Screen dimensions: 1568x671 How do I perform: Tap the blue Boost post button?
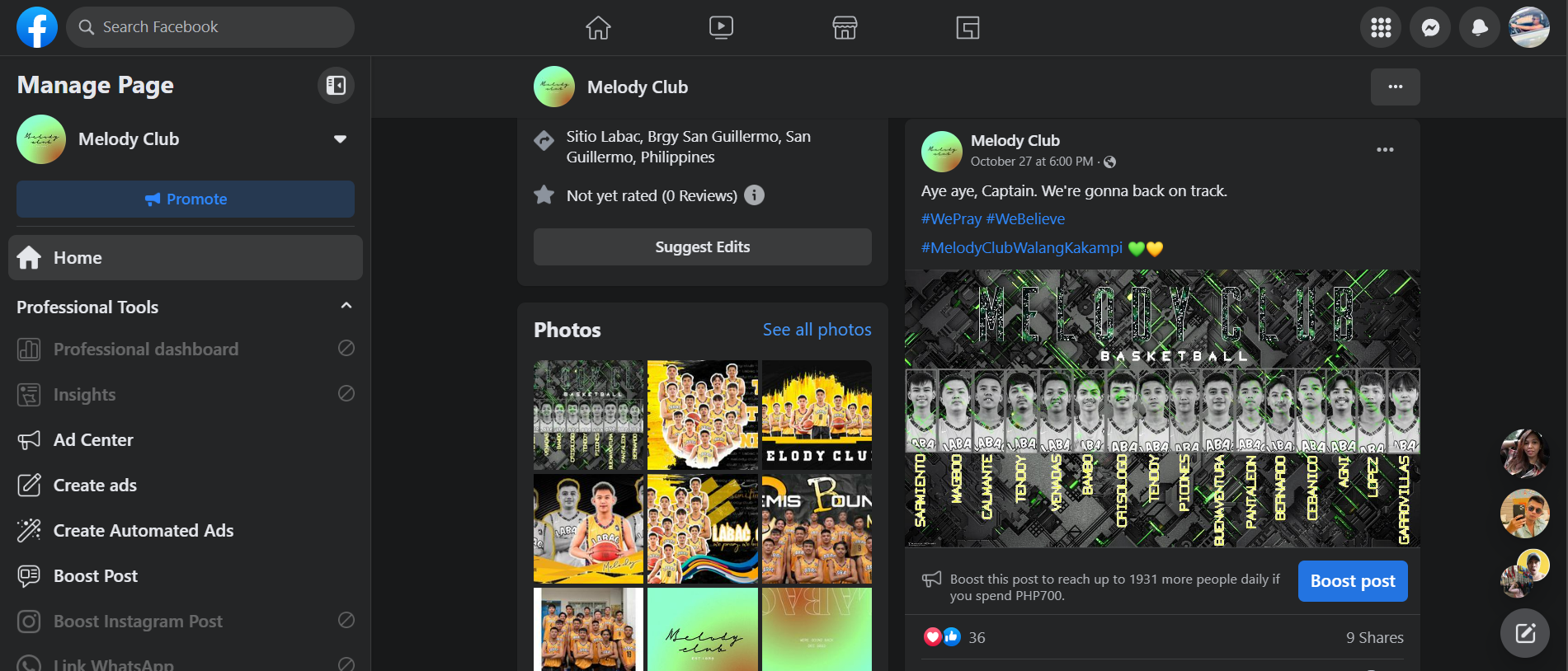[1352, 581]
